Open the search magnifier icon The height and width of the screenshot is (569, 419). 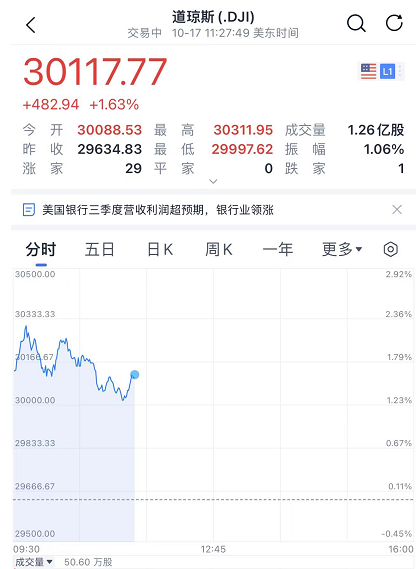click(356, 24)
